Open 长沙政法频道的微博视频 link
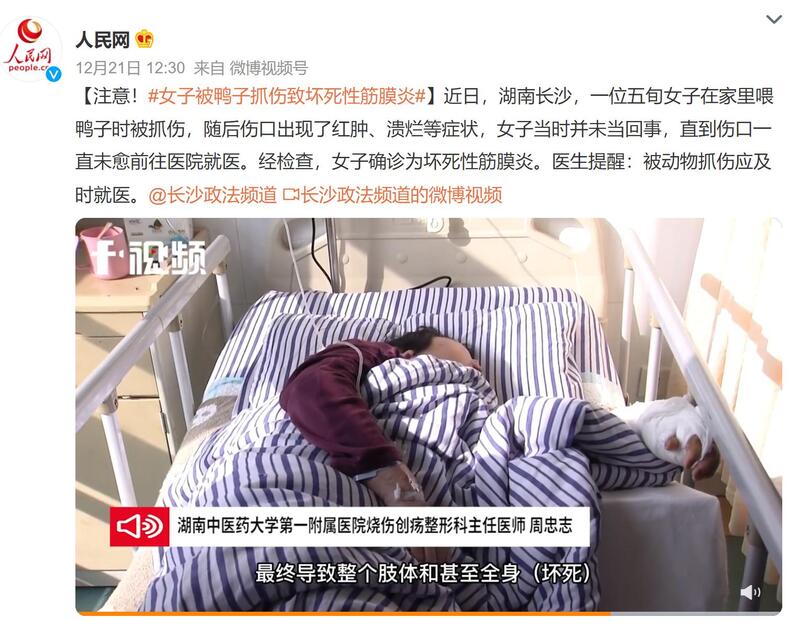 click(x=401, y=195)
